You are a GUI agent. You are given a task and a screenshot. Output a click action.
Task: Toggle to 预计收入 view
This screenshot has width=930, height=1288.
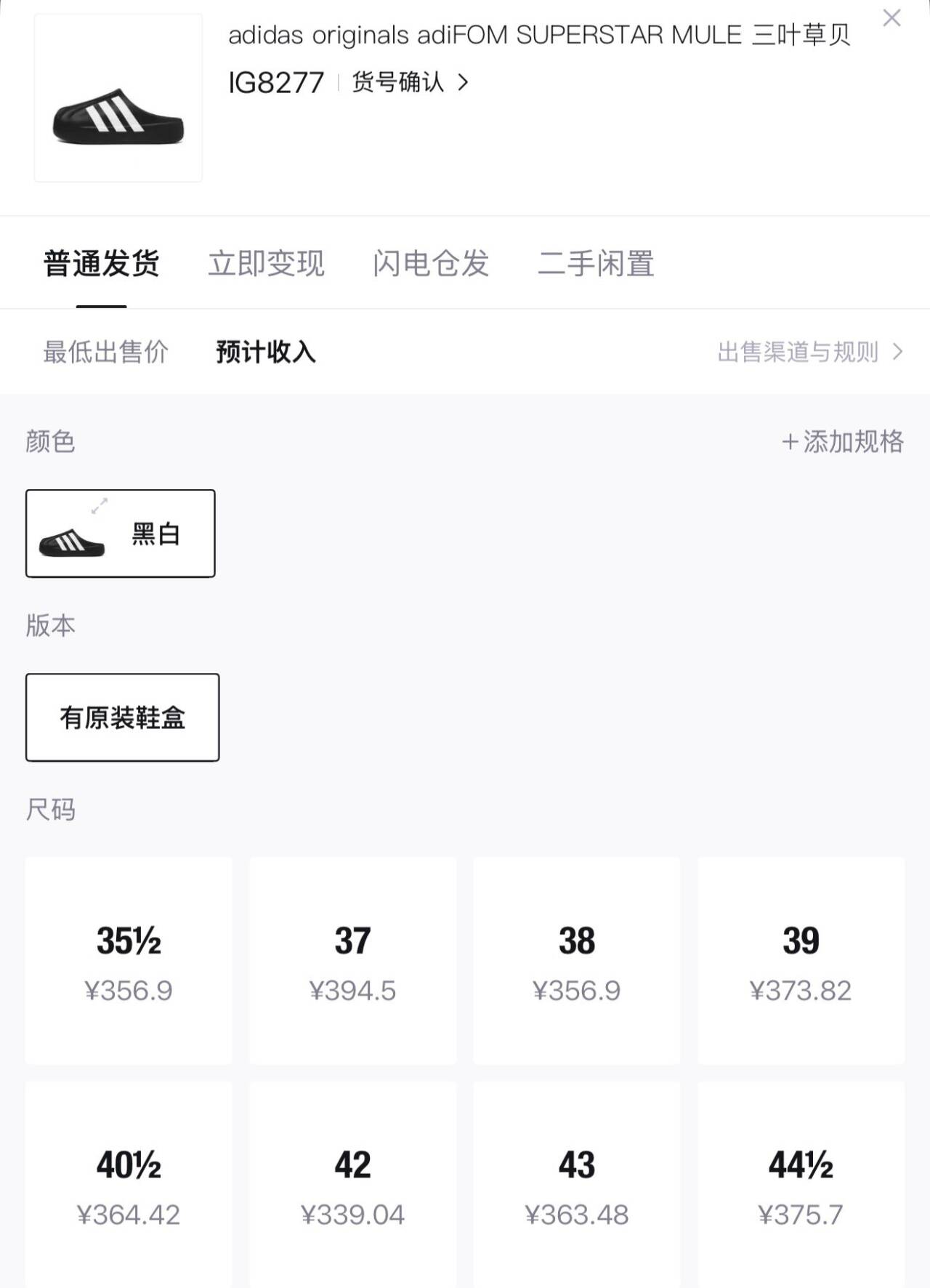(x=265, y=352)
